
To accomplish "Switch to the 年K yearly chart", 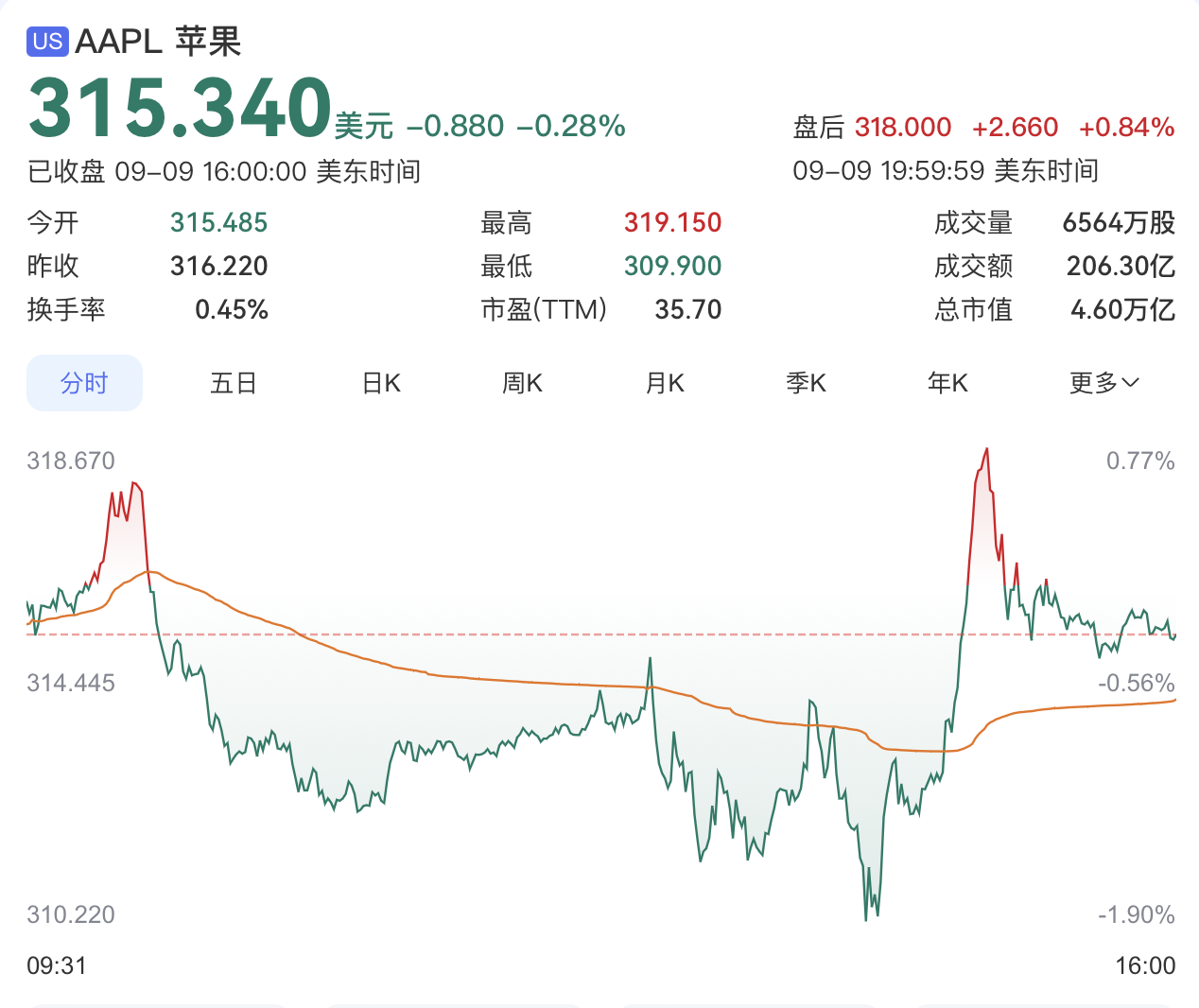I will click(947, 383).
